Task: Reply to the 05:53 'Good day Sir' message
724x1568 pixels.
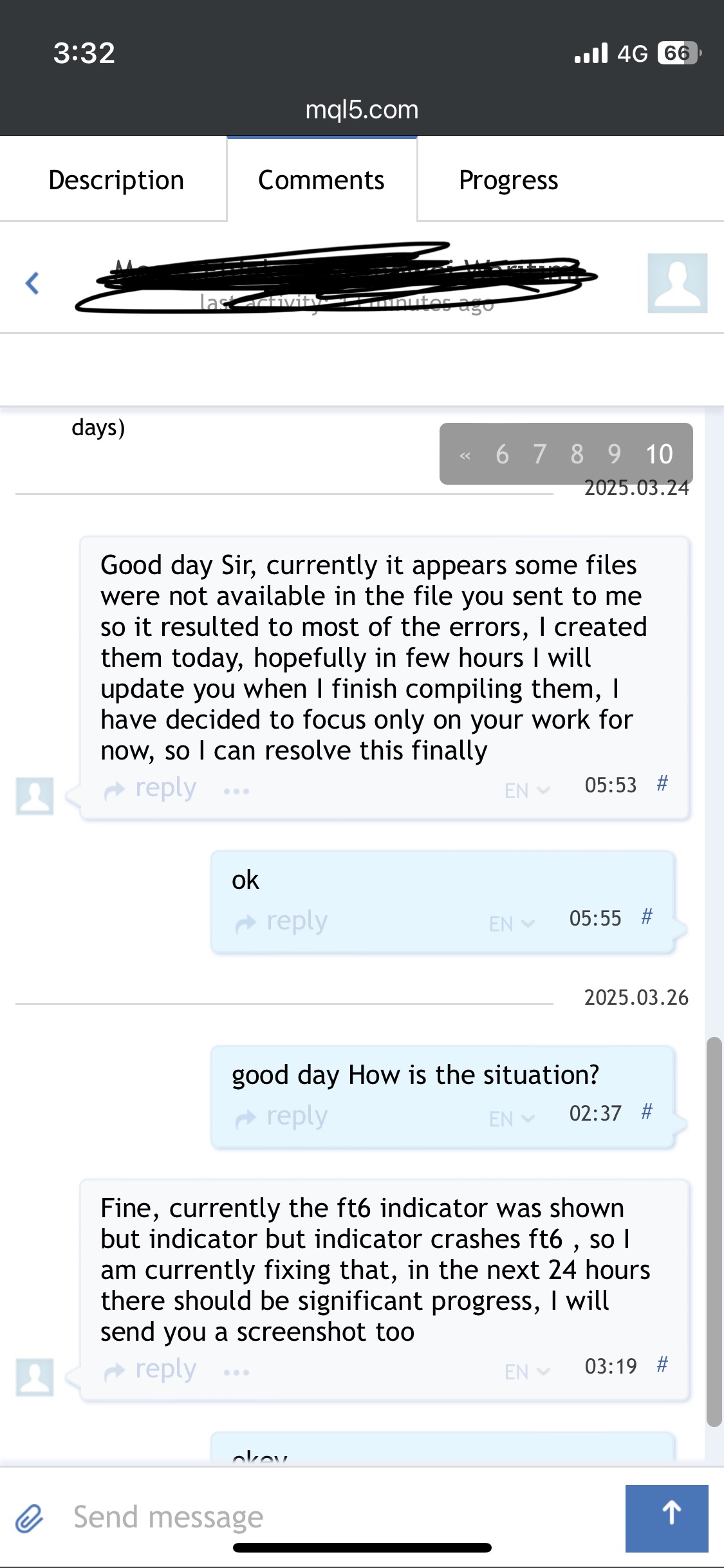Action: [x=151, y=789]
